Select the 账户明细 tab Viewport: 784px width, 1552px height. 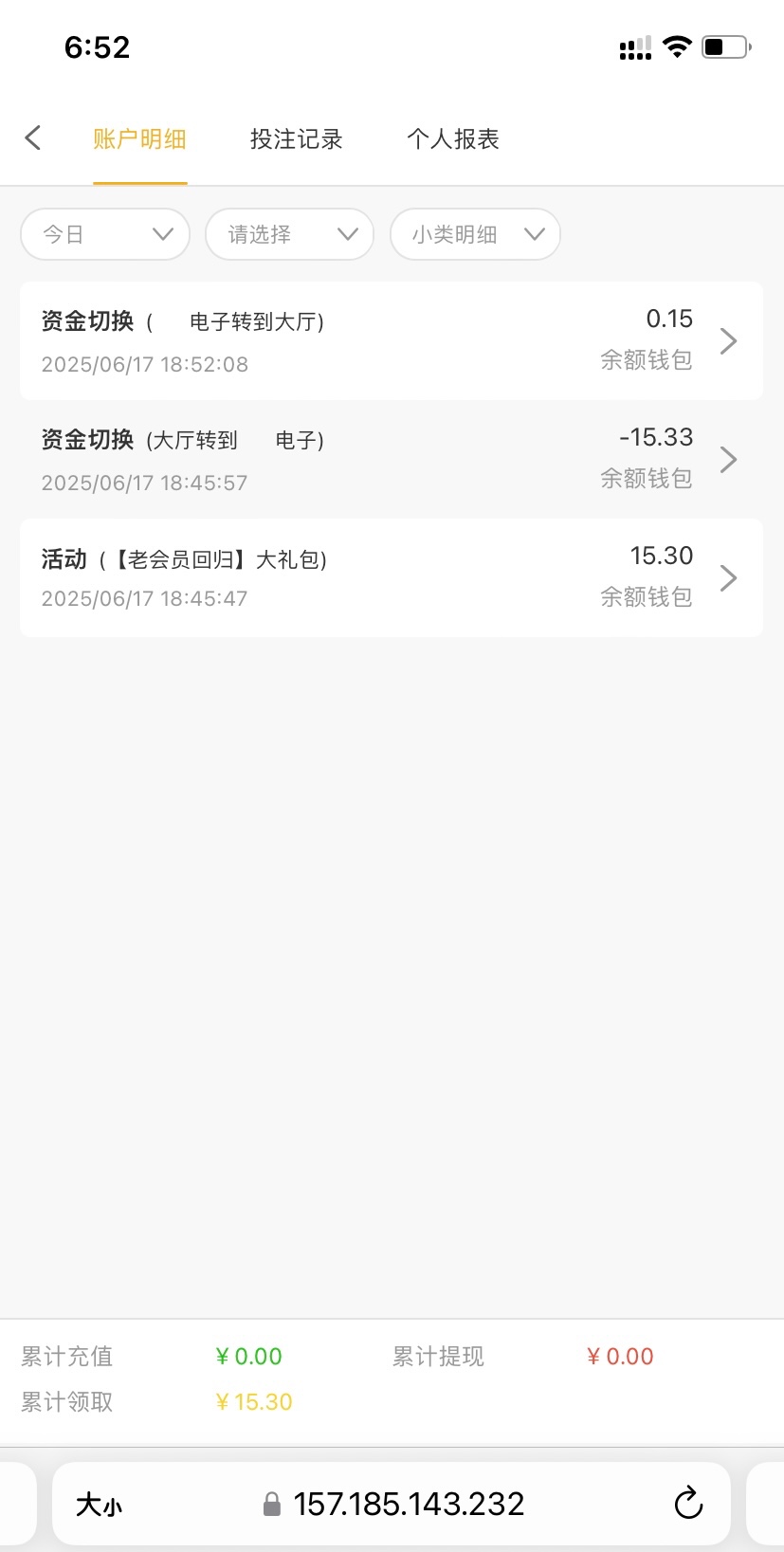pos(138,138)
